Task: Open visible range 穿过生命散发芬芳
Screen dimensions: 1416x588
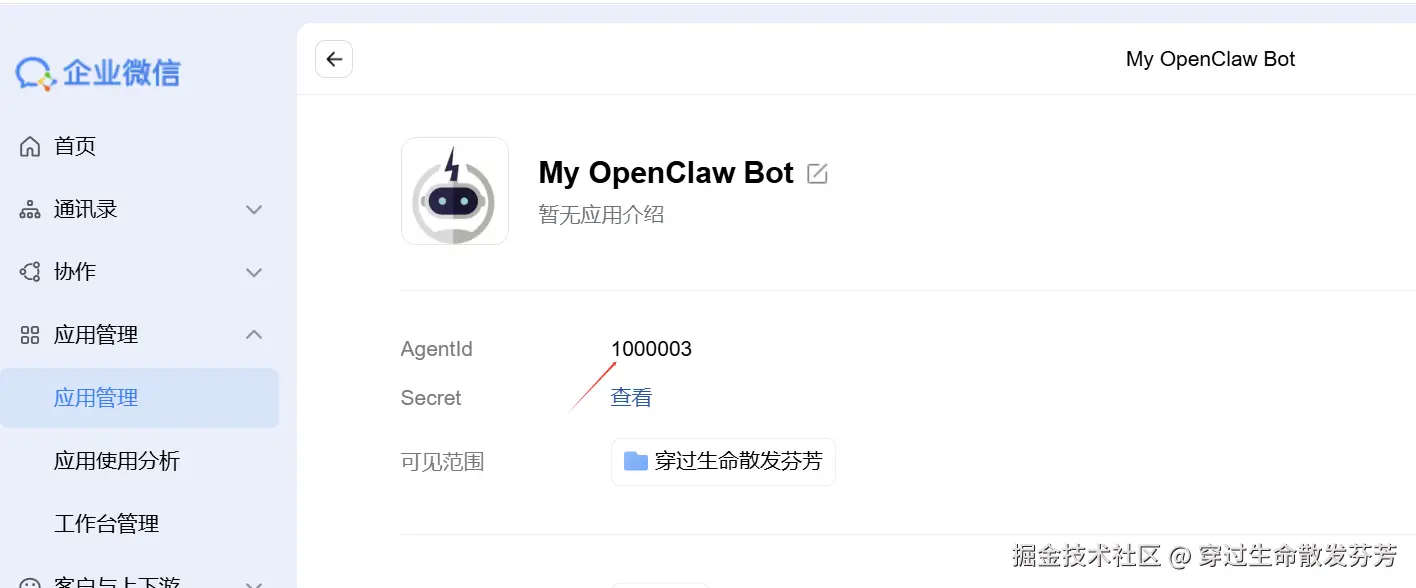Action: 723,462
